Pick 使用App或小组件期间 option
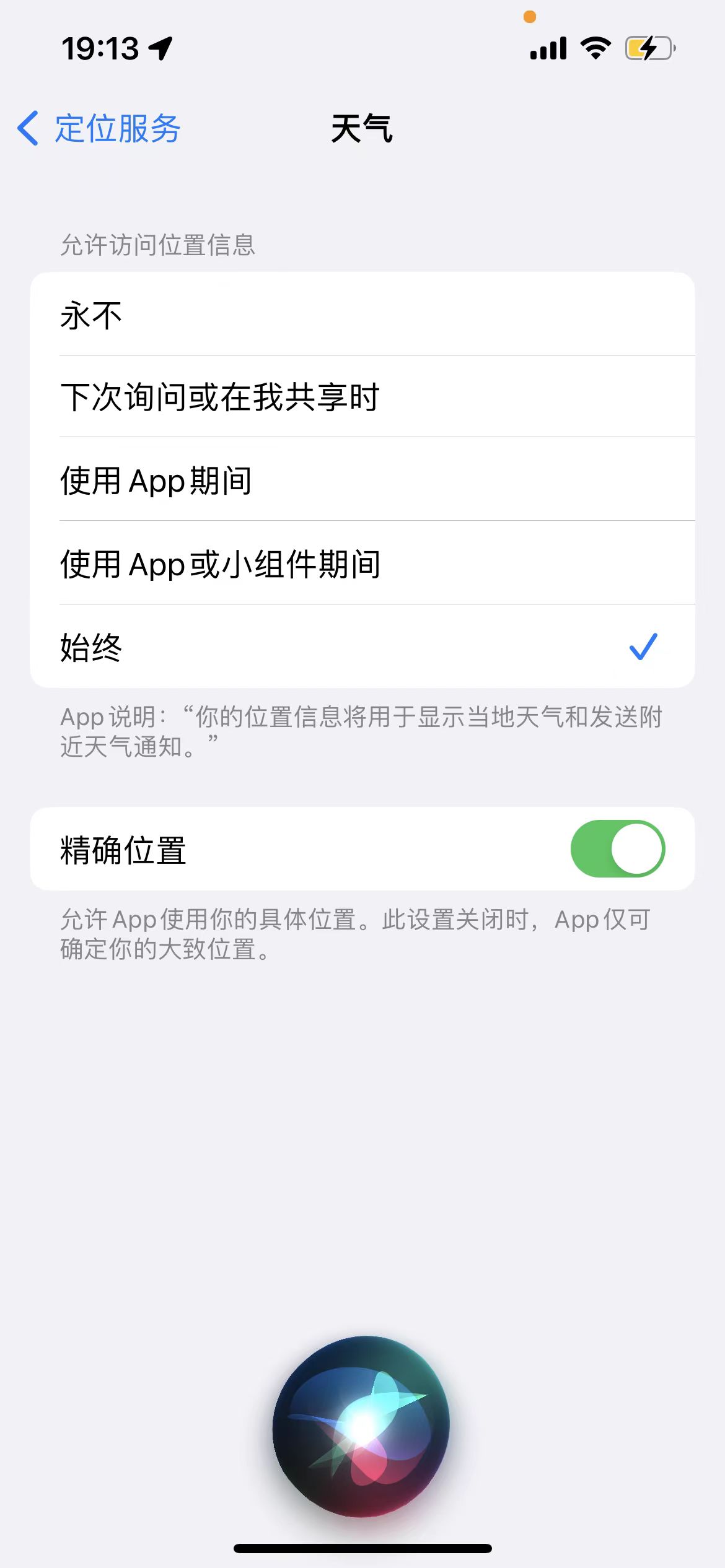The height and width of the screenshot is (1568, 725). 362,564
